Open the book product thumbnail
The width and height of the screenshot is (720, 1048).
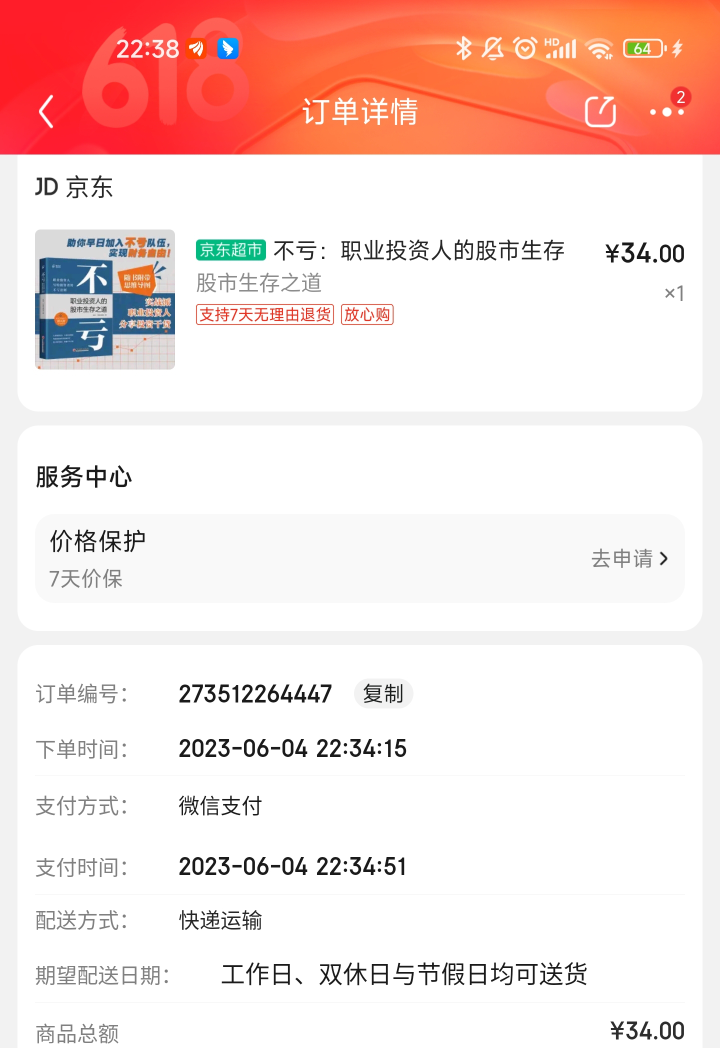point(105,300)
